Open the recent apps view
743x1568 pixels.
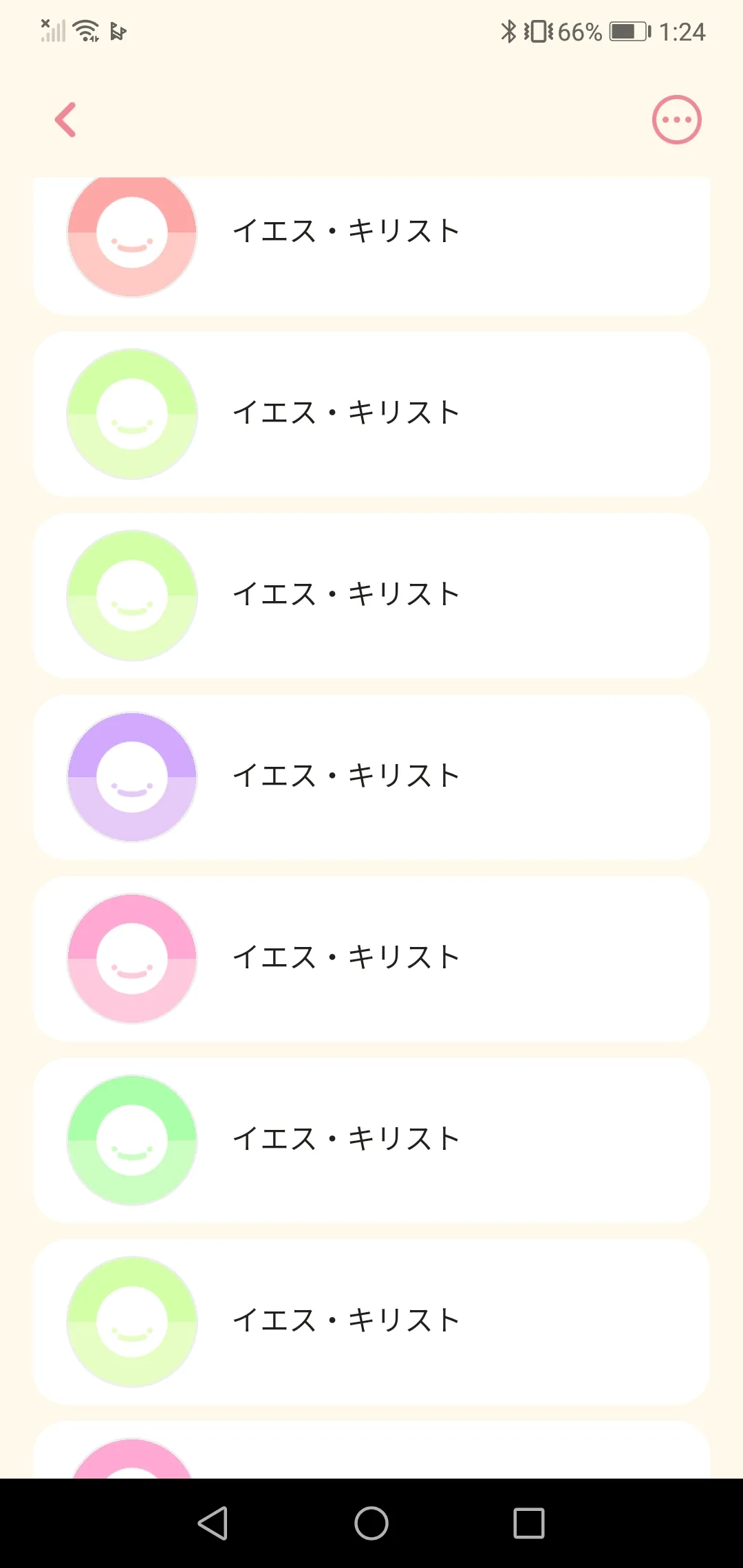tap(529, 1523)
